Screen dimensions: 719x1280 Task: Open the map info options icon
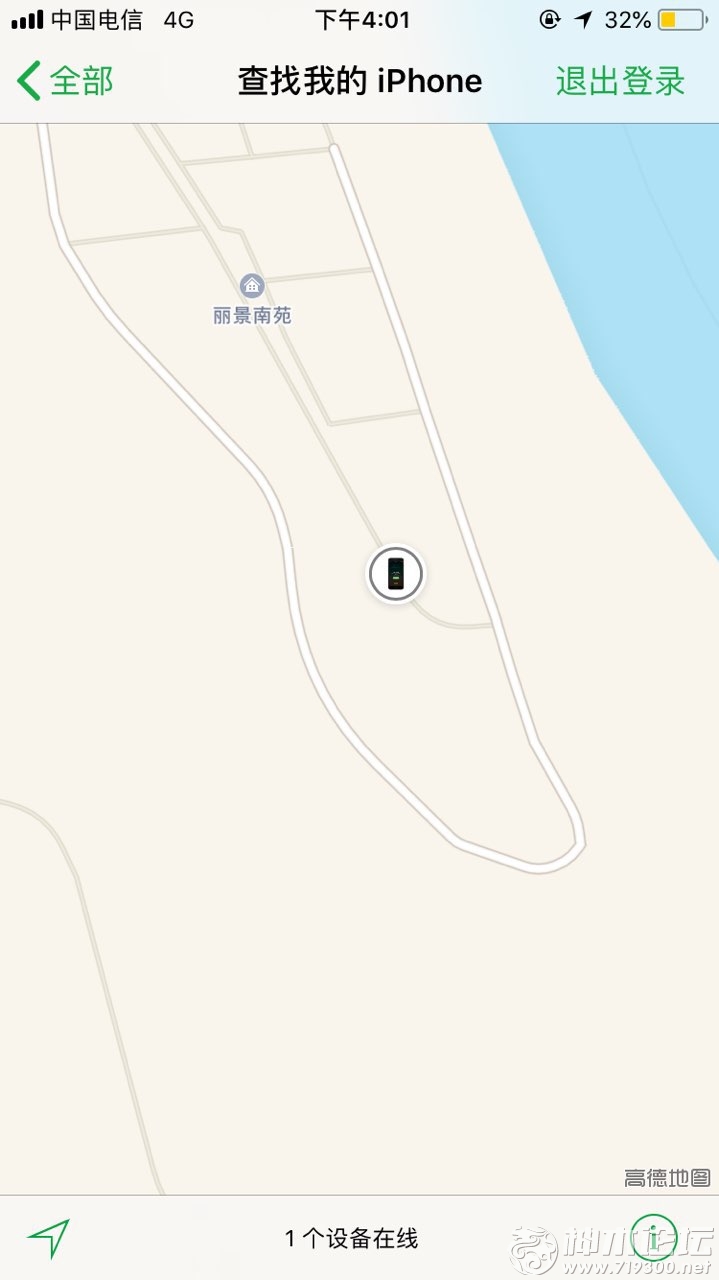[655, 1238]
